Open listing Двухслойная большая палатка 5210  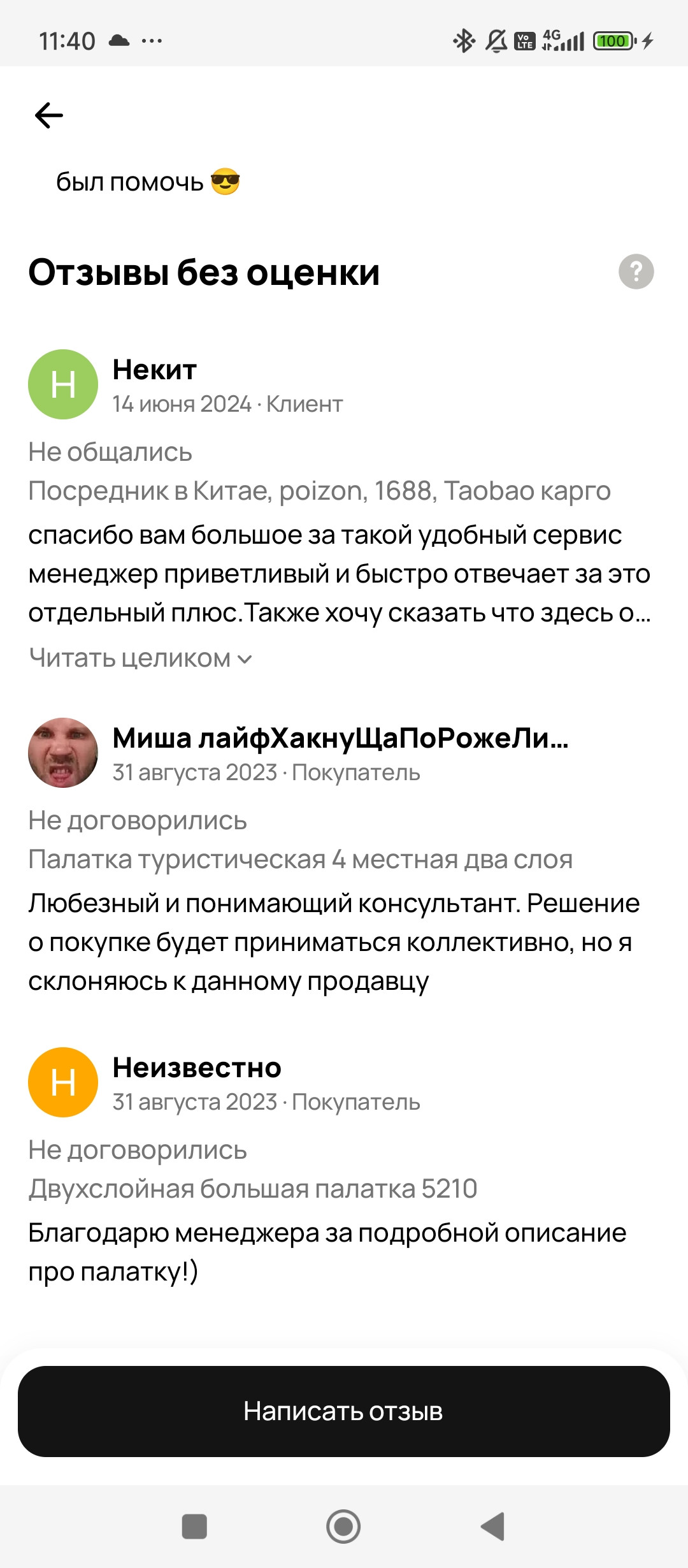coord(252,1189)
